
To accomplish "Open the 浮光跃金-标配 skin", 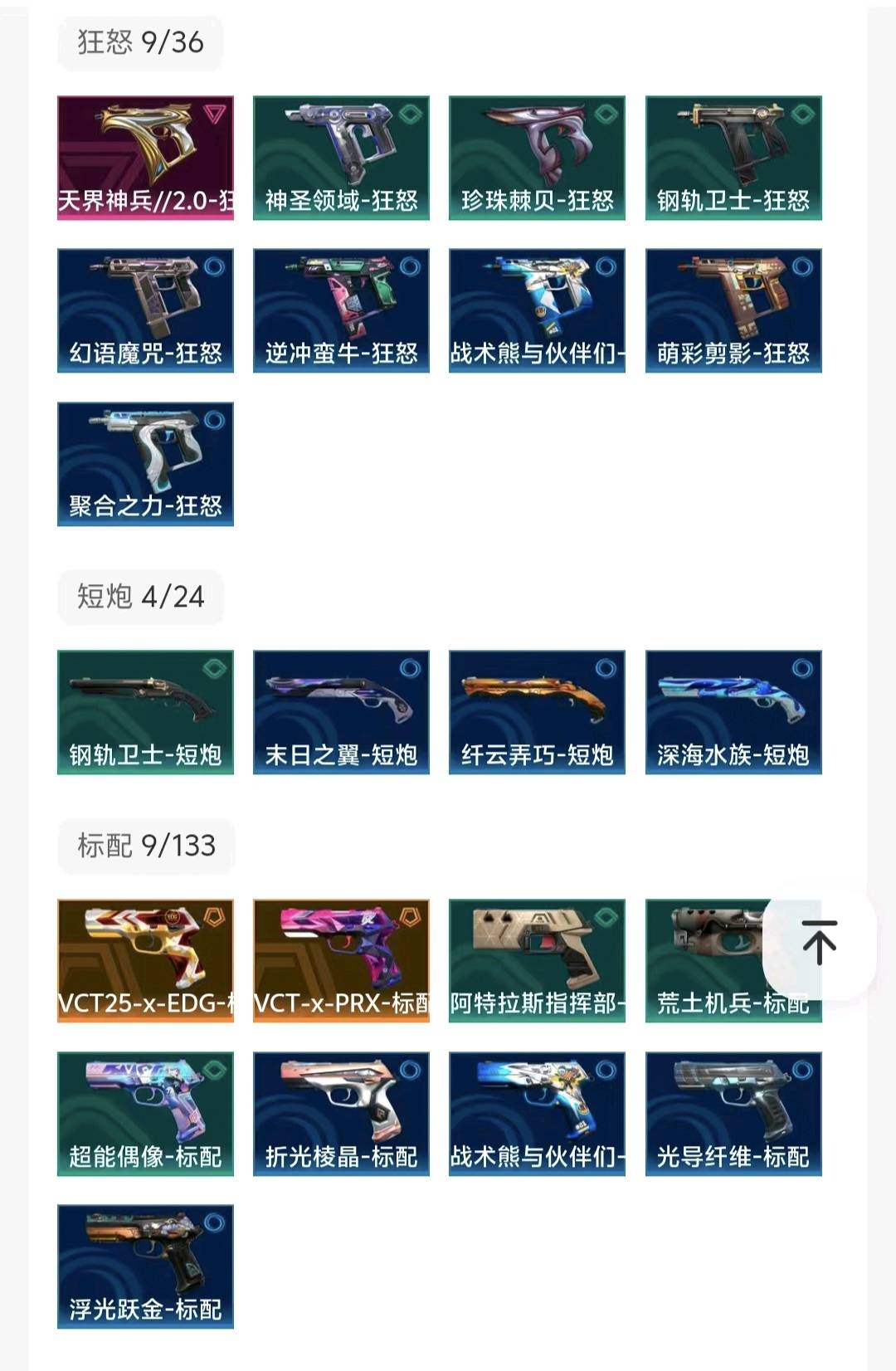I will (x=145, y=1266).
